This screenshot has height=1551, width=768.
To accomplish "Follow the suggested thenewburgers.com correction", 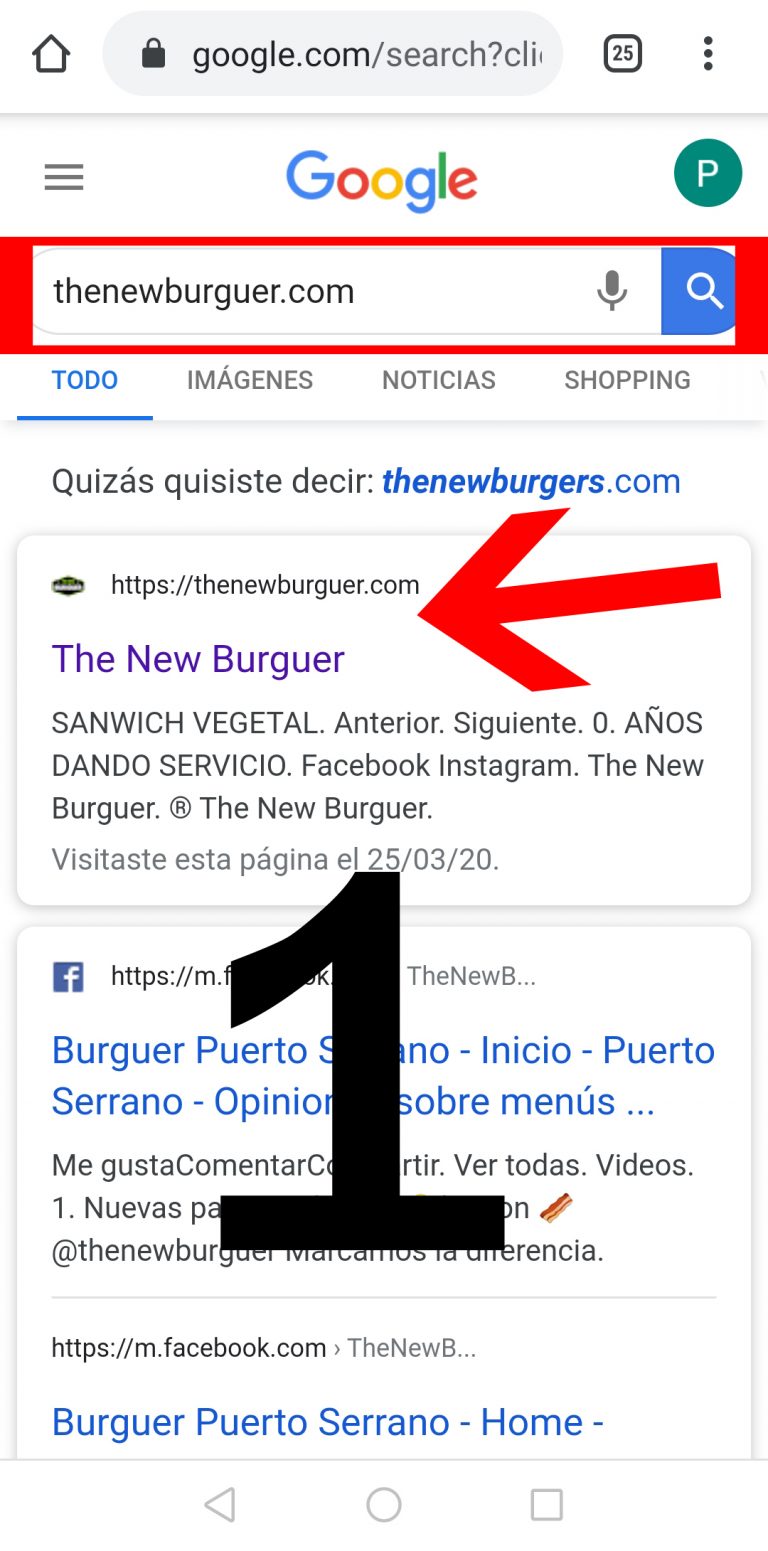I will [x=531, y=481].
